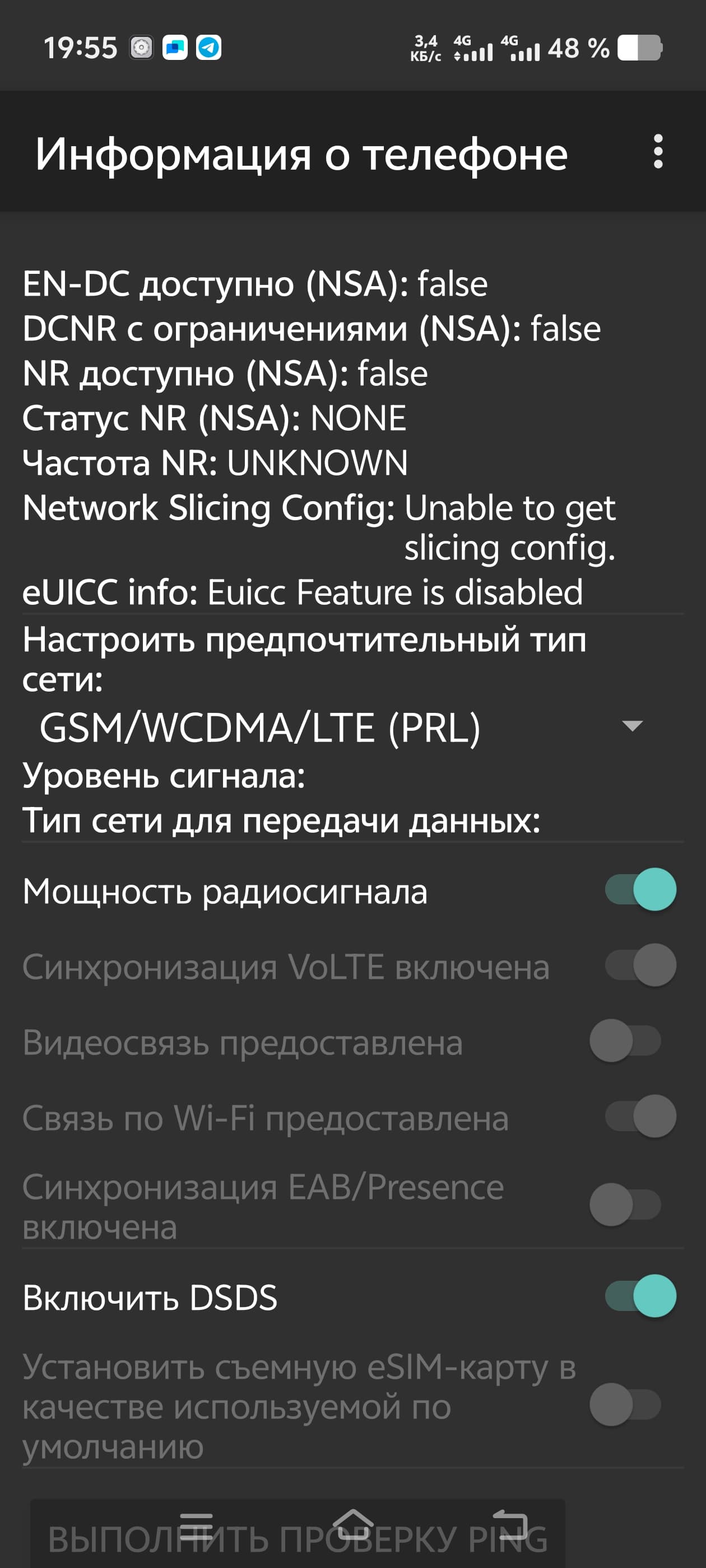Disable the Включить DSDS switch
Screen dimensions: 706x1568
click(640, 1296)
